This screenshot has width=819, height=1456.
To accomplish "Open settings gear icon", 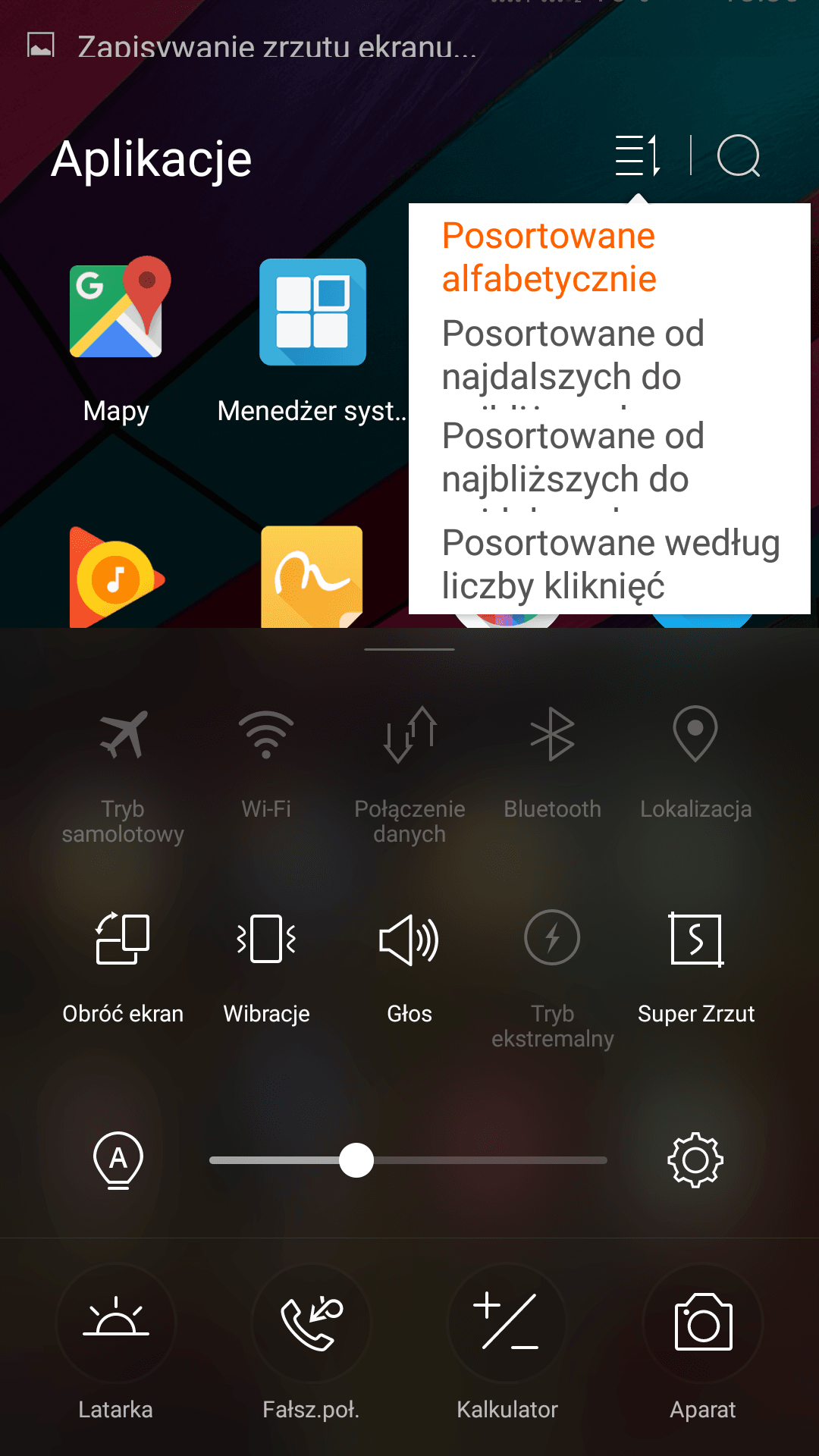I will pyautogui.click(x=695, y=1160).
